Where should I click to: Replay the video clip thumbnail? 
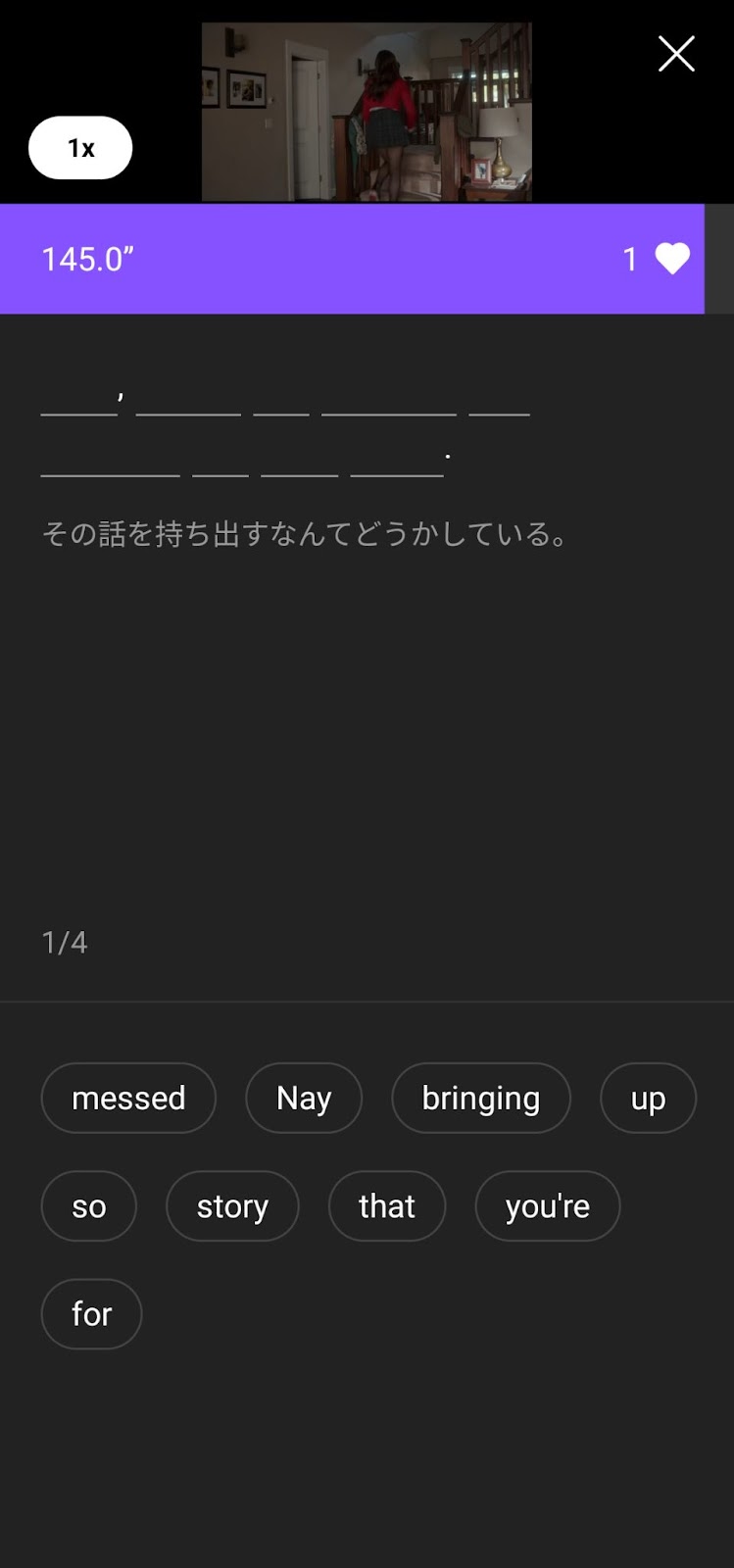(x=367, y=112)
